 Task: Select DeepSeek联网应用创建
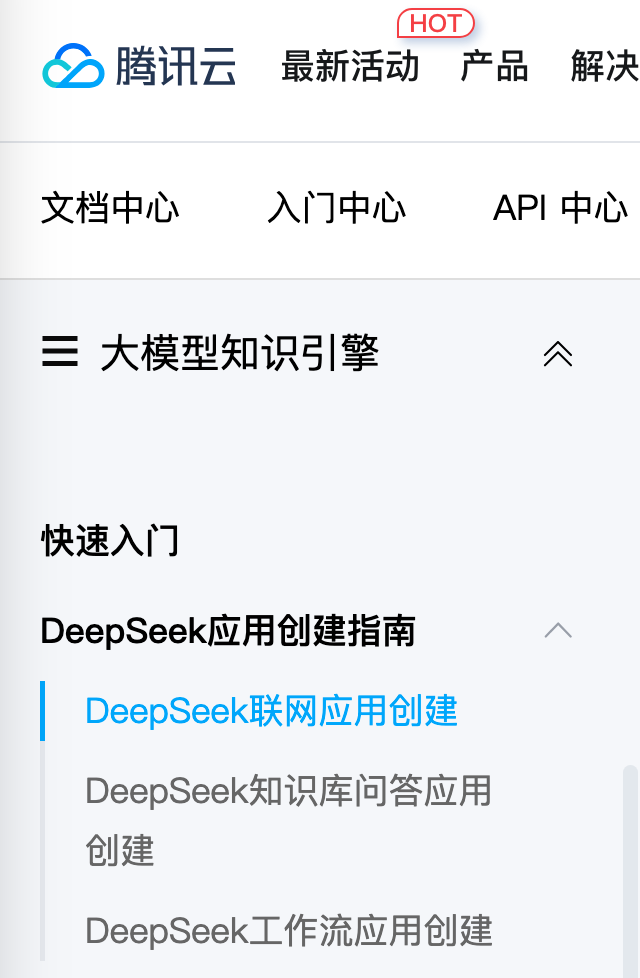click(x=272, y=711)
